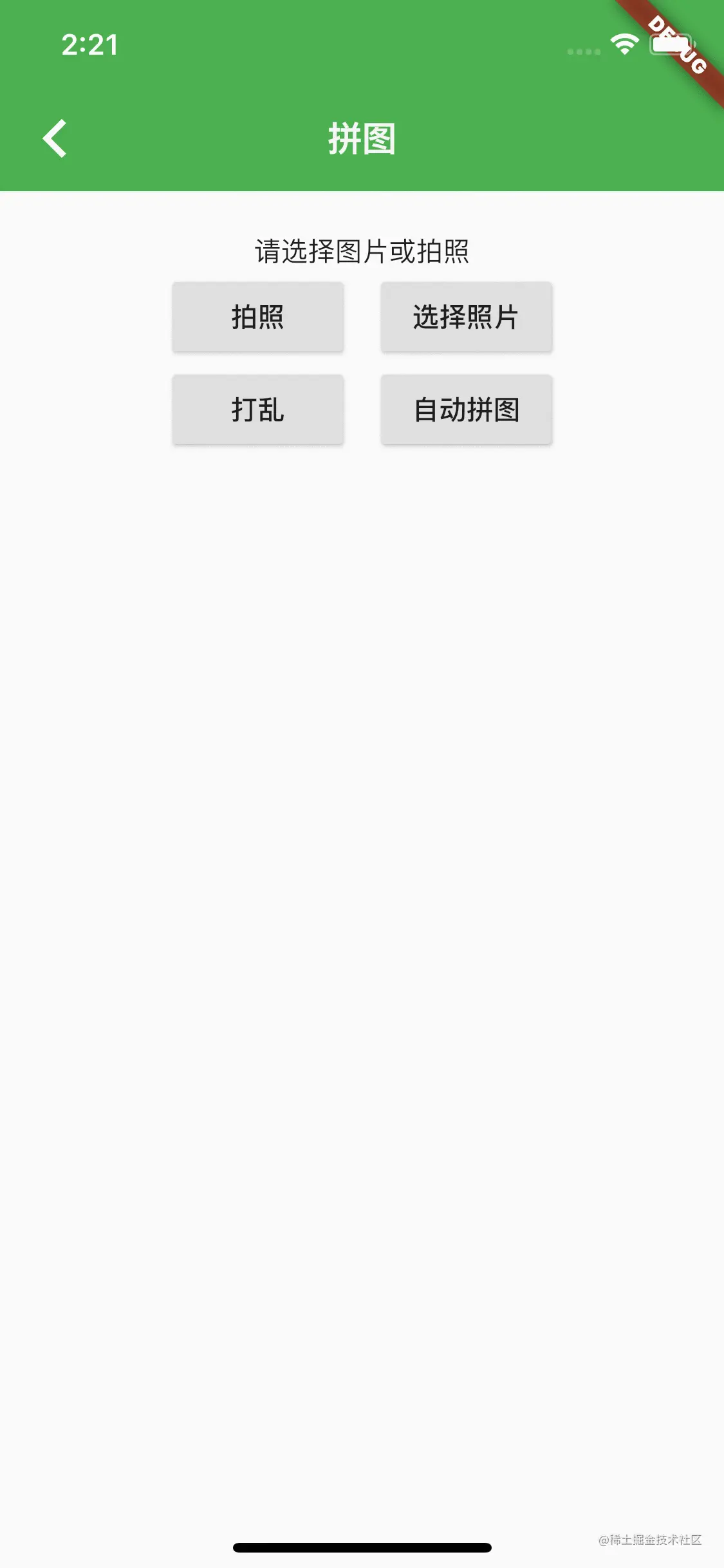Viewport: 724px width, 1568px height.
Task: Click between the 拍照 and 选择照片 buttons
Action: 362,317
